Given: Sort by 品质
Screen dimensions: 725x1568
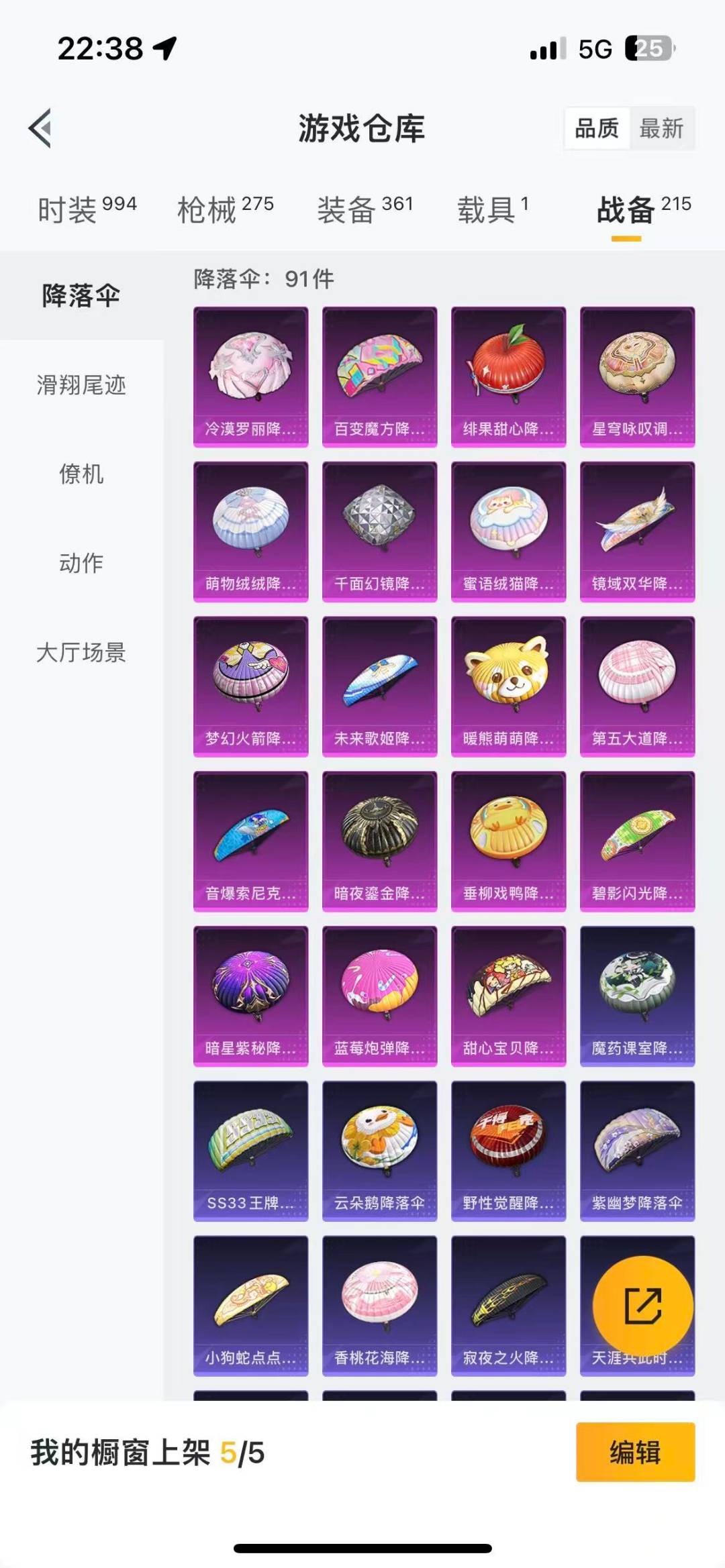Looking at the screenshot, I should 597,127.
